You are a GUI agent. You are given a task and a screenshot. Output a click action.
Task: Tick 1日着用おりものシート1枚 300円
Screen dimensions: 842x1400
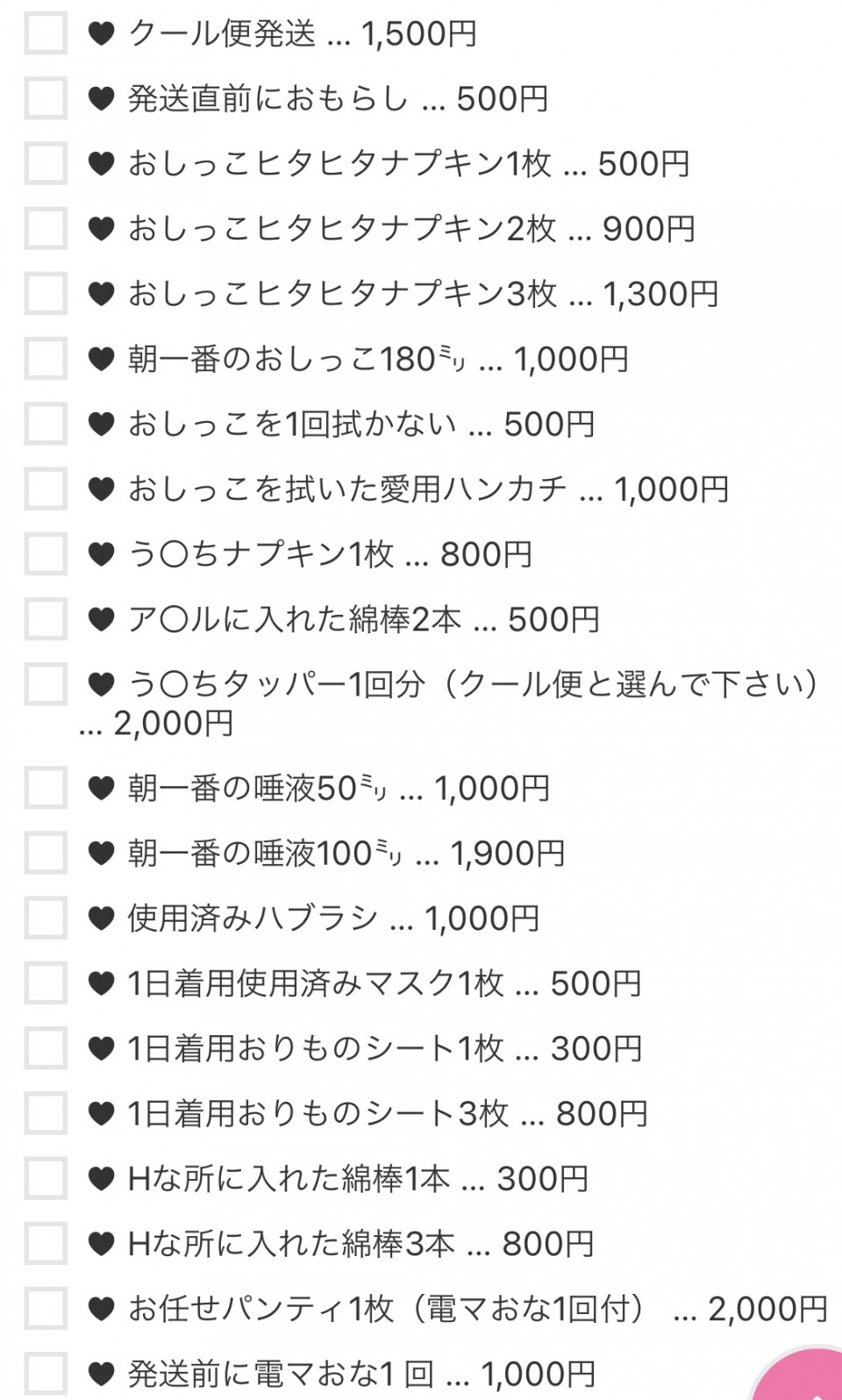[46, 1048]
